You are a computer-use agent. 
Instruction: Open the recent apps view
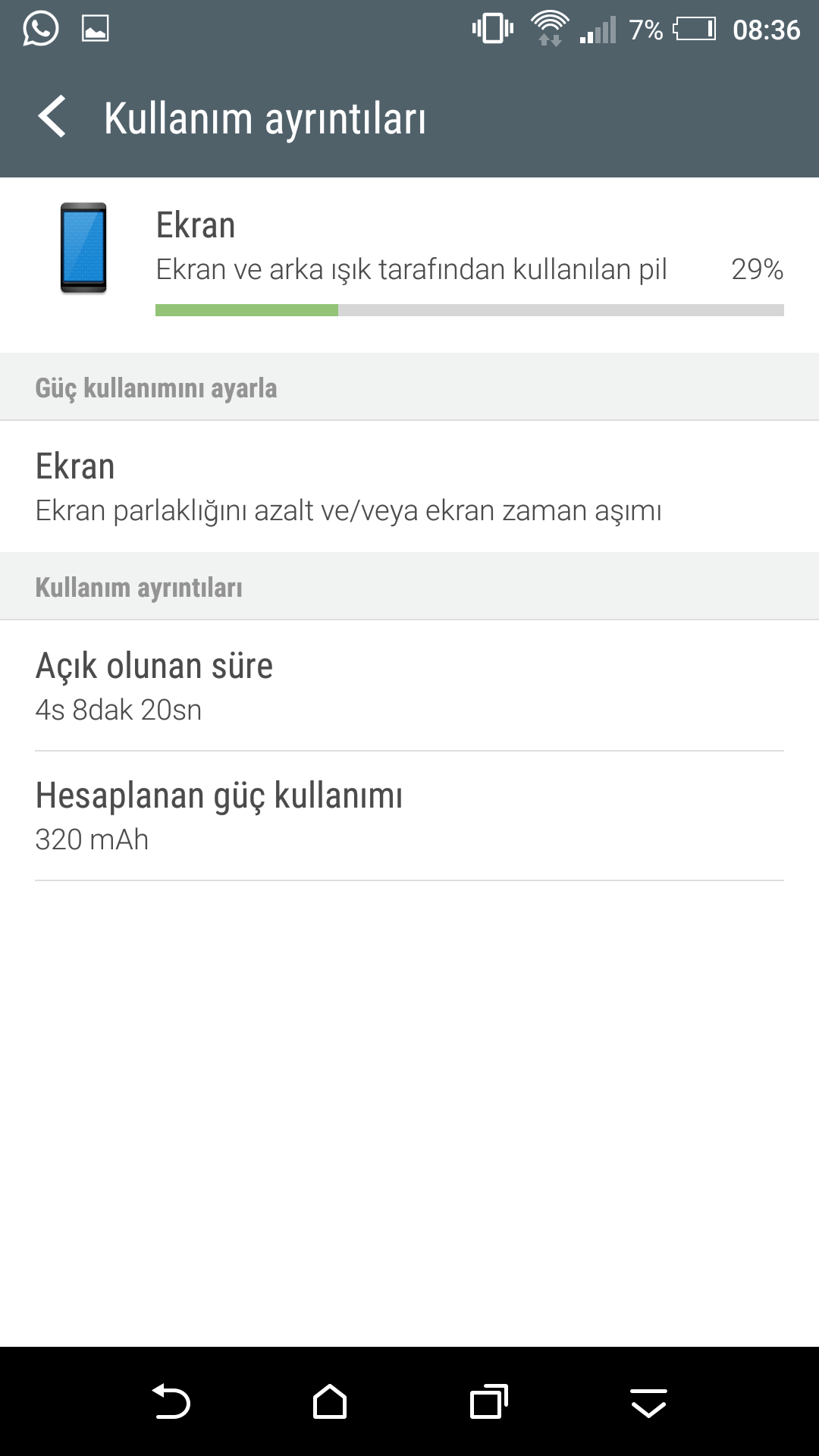[489, 1402]
